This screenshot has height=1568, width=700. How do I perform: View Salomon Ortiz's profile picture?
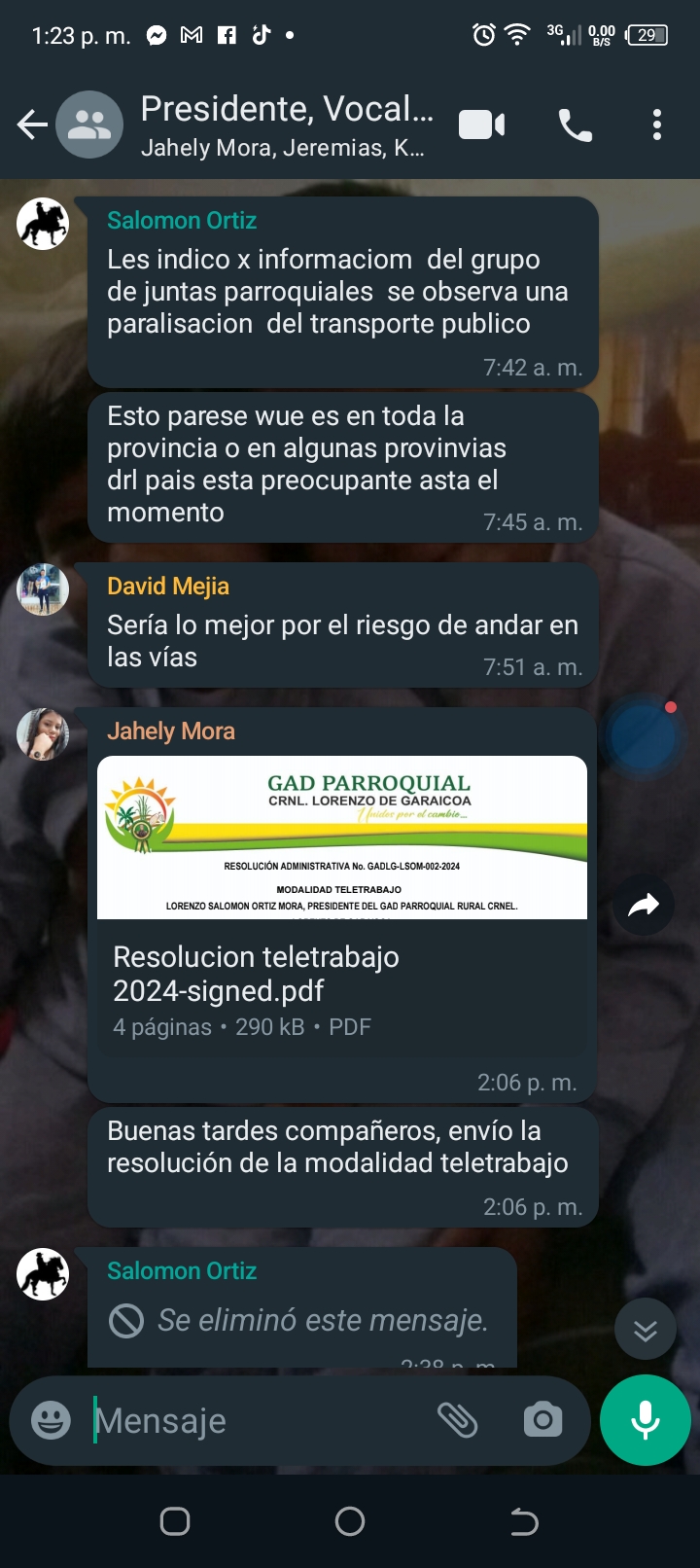point(43,224)
